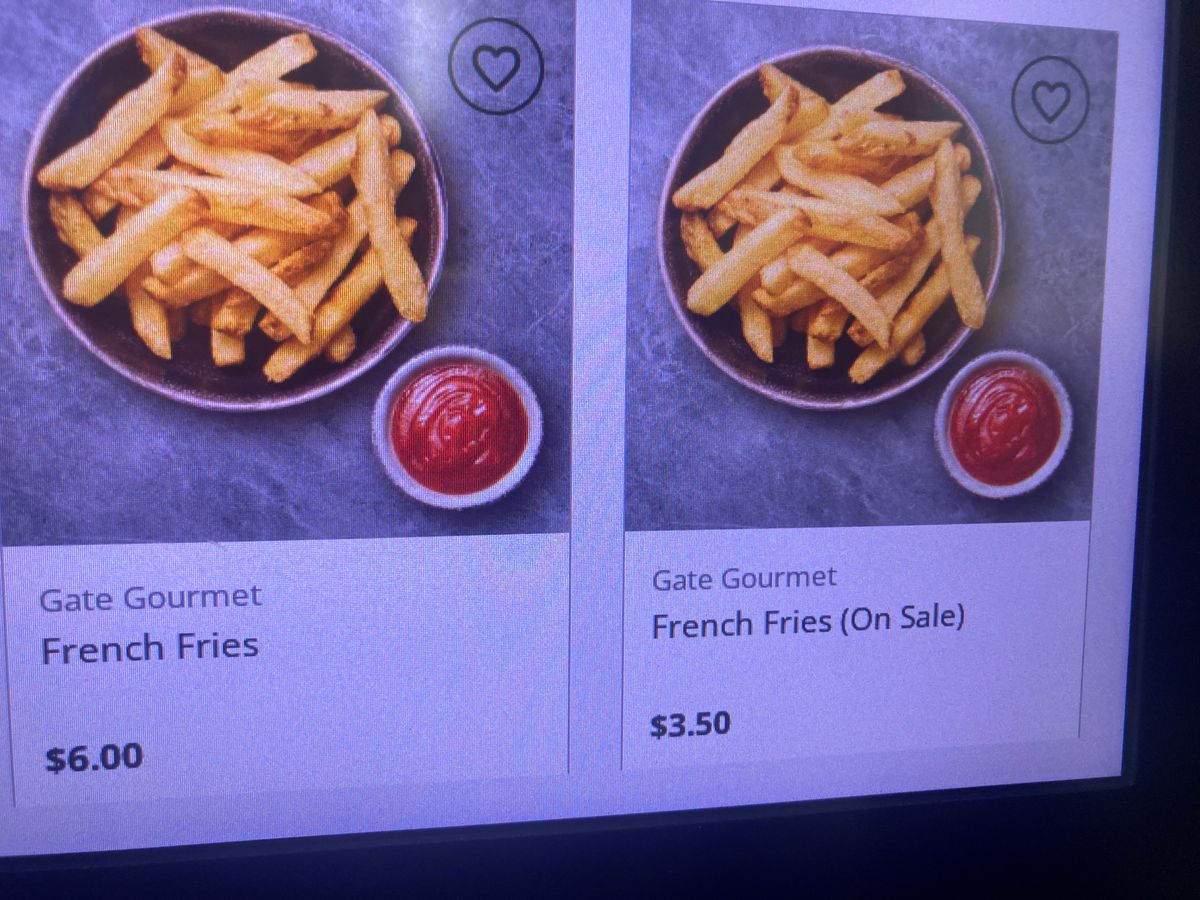Favorite the French Fries (On Sale) item

tap(1050, 99)
